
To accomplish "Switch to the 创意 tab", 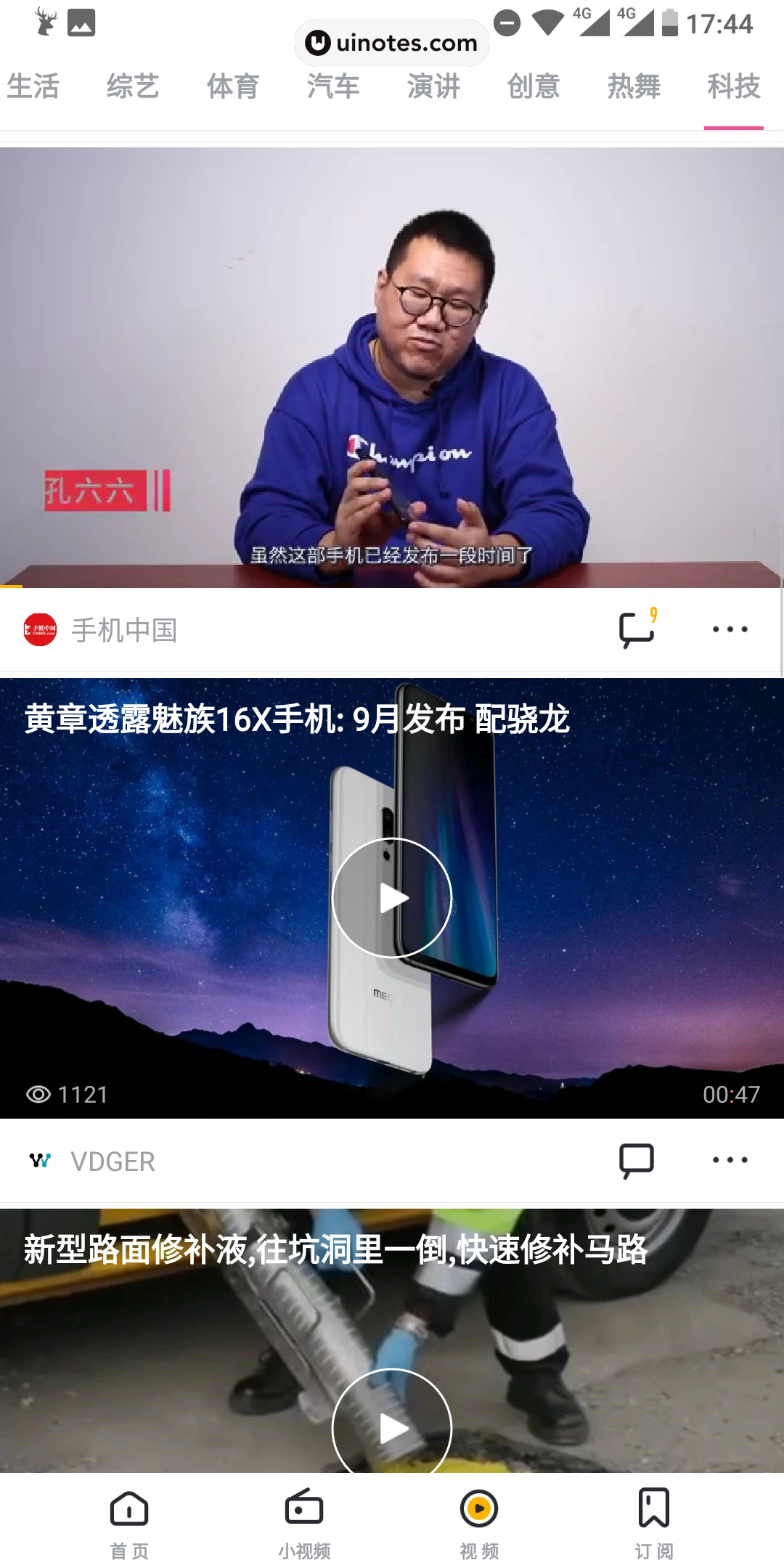I will tap(534, 86).
